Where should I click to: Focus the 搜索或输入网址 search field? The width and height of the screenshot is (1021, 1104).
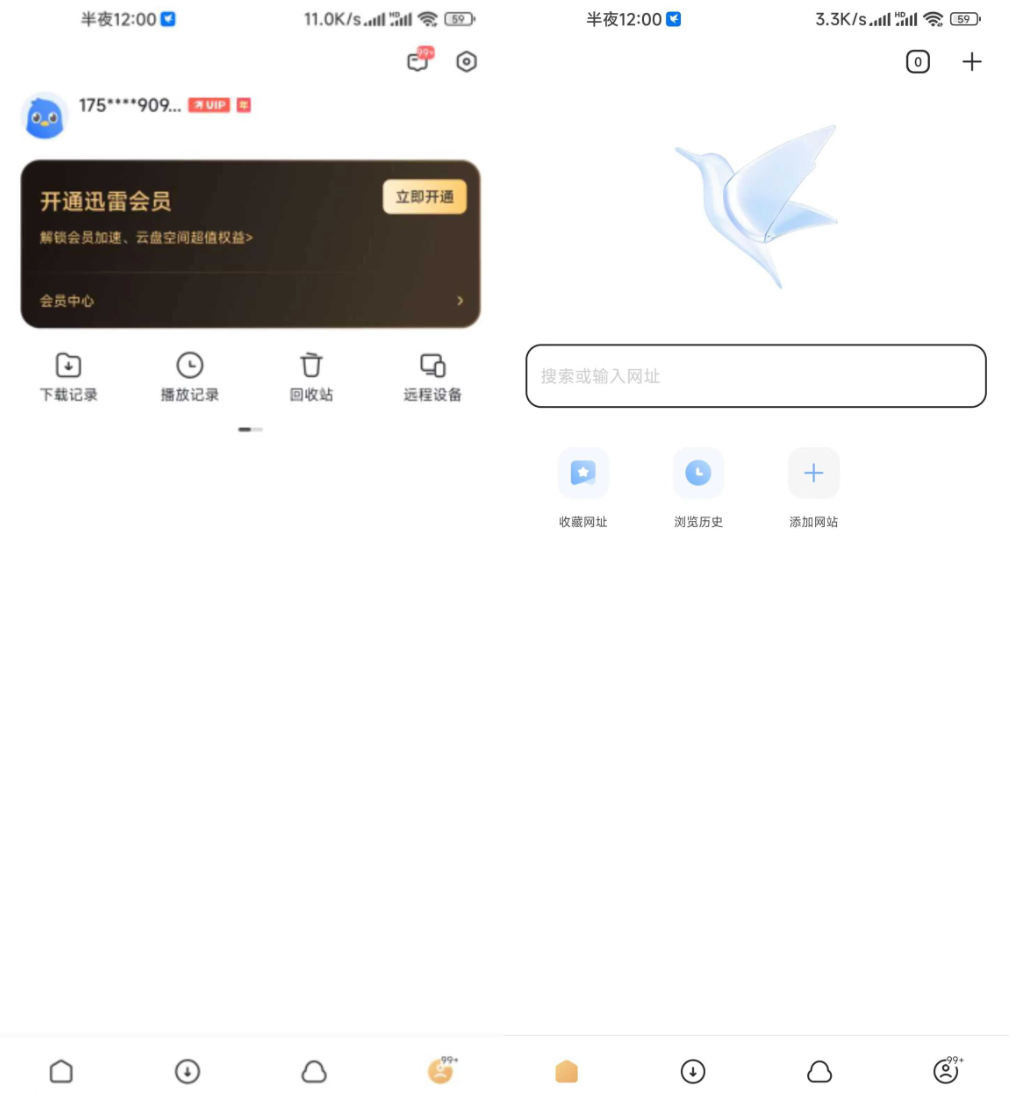[756, 376]
